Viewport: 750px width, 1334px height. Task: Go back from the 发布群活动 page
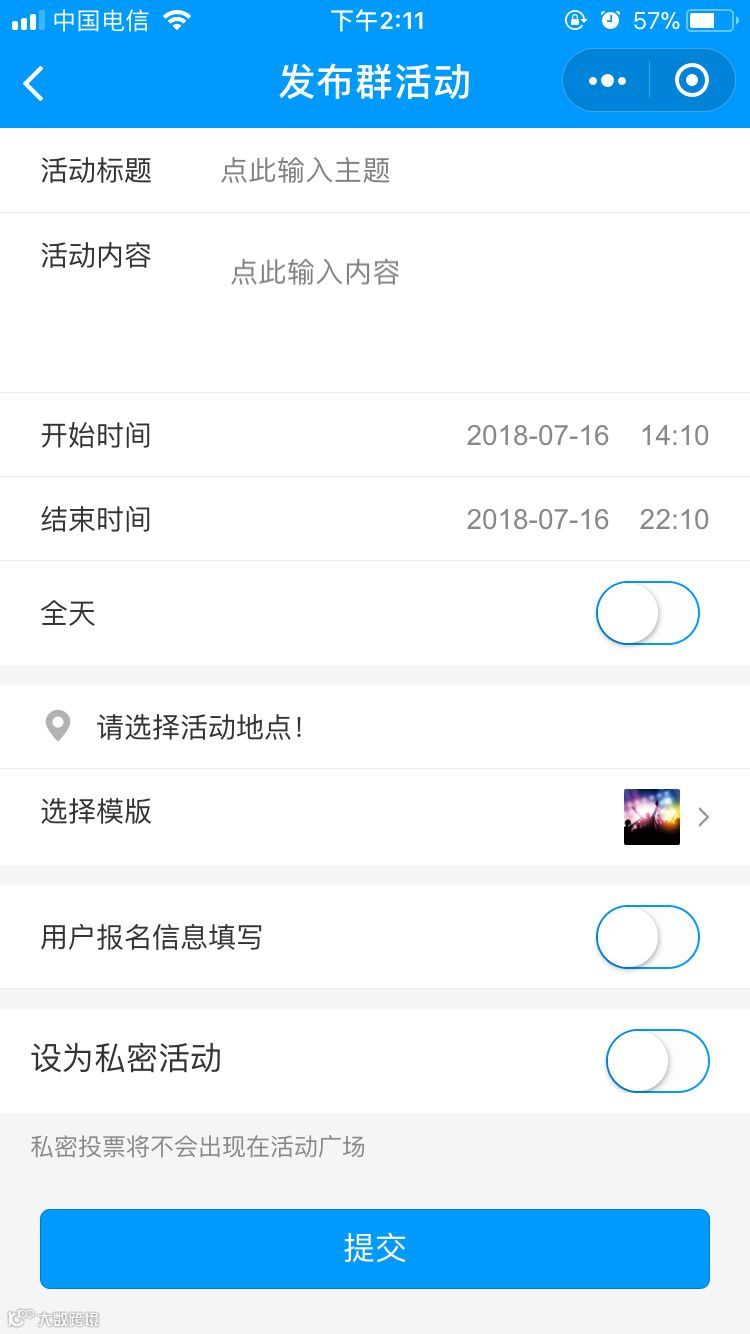(x=34, y=83)
